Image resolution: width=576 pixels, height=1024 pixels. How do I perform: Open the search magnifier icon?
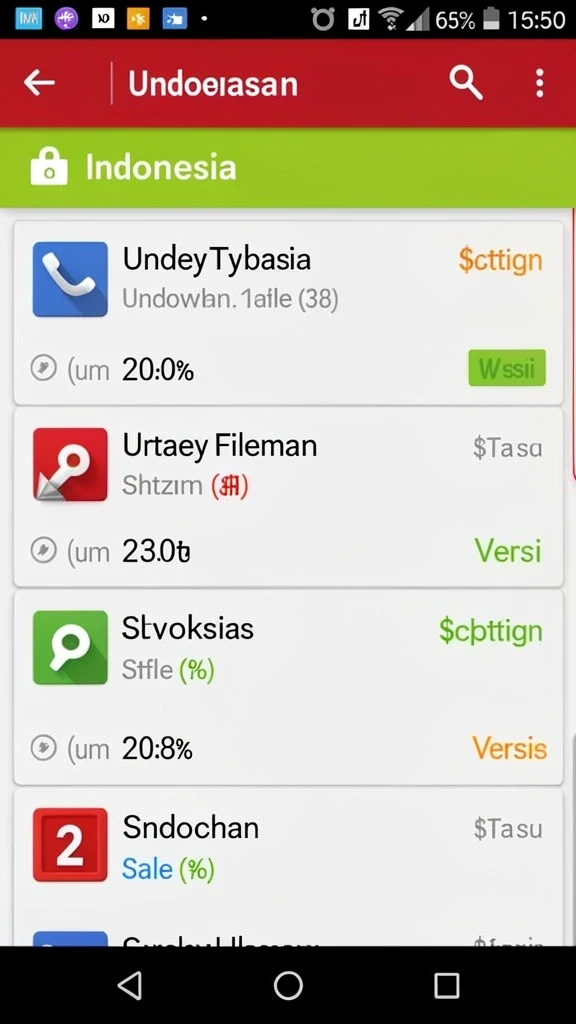(x=466, y=83)
